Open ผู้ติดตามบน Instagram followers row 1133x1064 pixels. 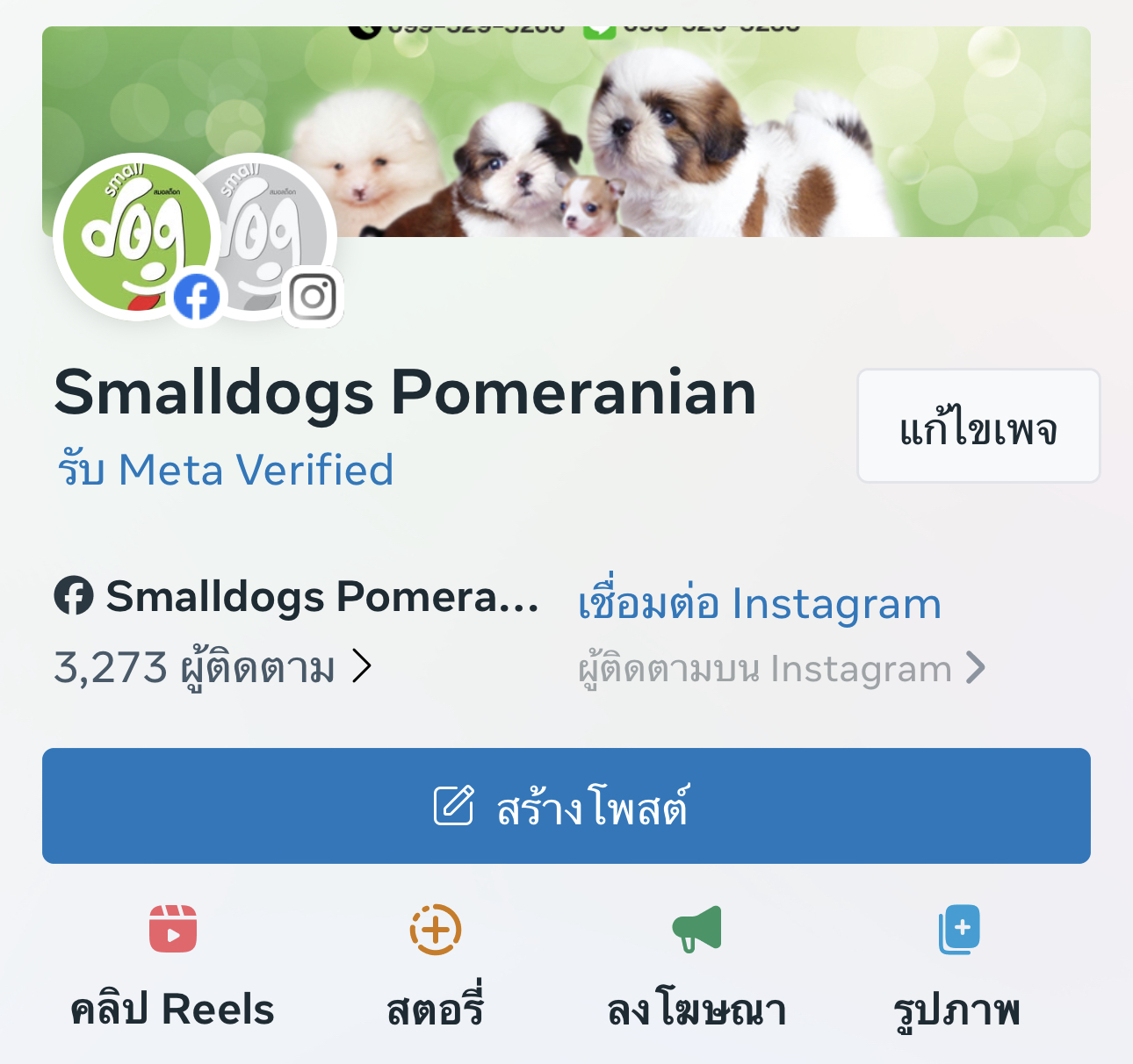[780, 669]
